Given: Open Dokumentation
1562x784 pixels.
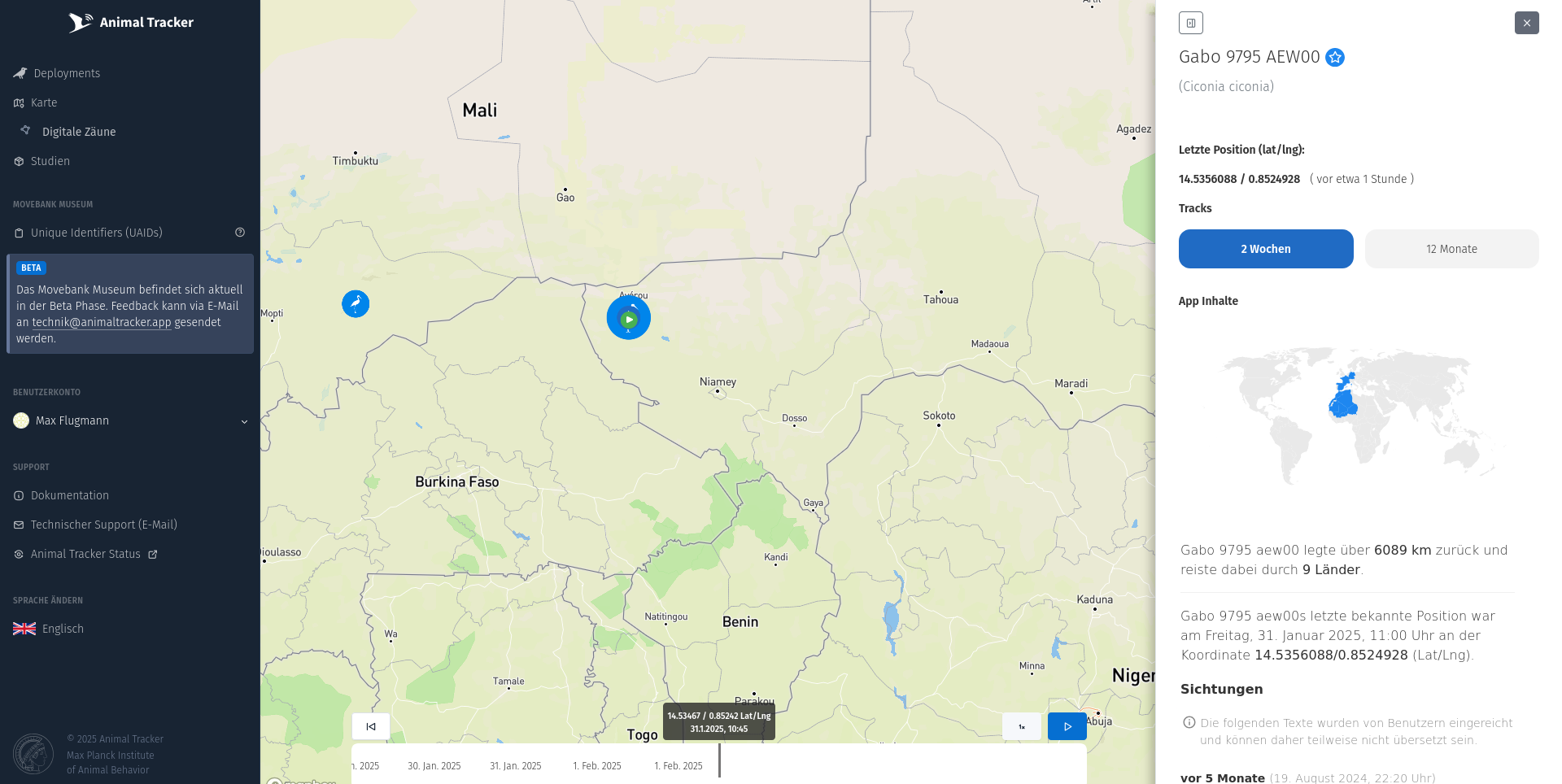Looking at the screenshot, I should coord(70,495).
